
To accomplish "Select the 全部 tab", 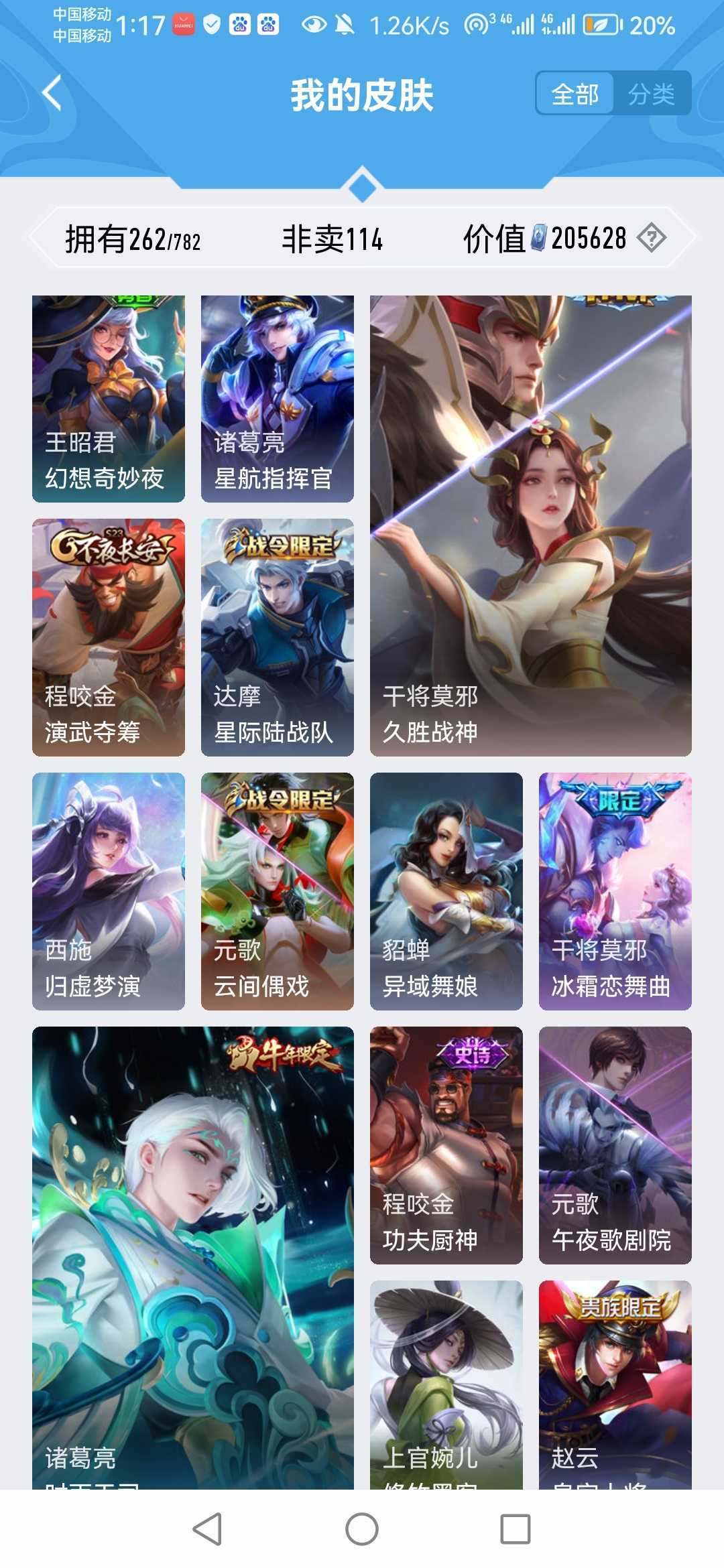I will (575, 94).
